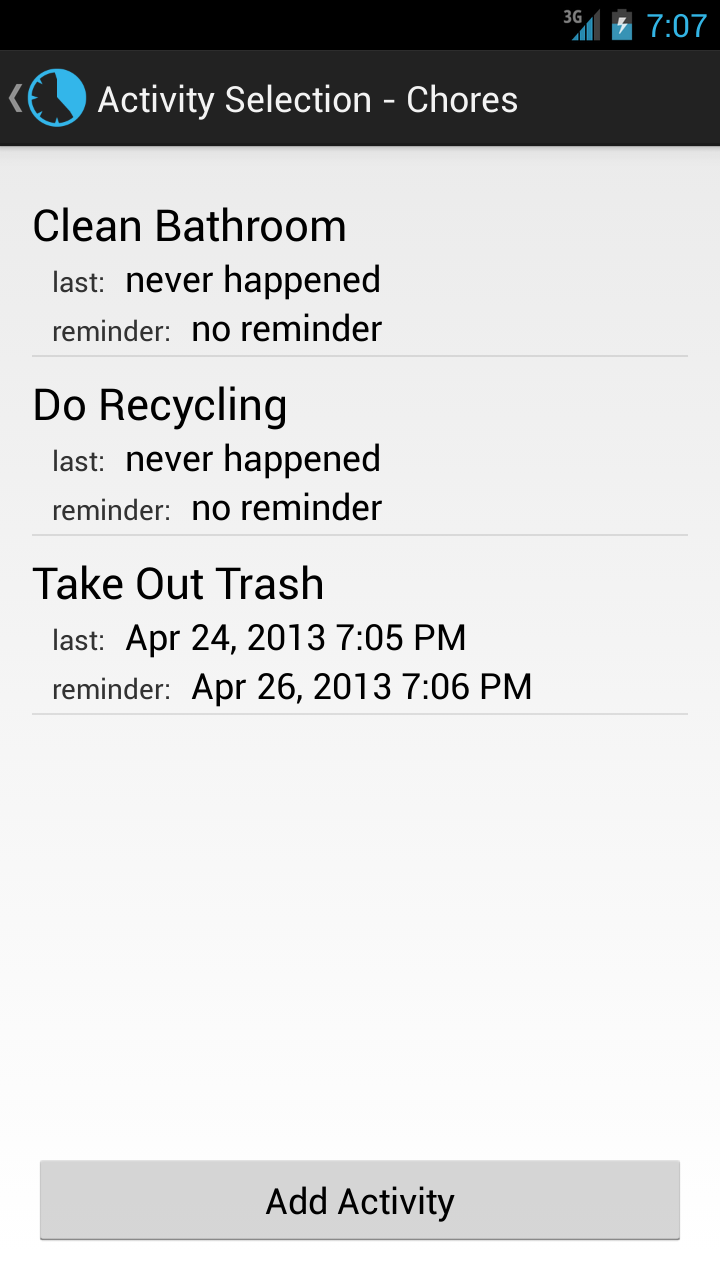Tap the Add Activity button
Viewport: 720px width, 1280px height.
pos(360,1200)
